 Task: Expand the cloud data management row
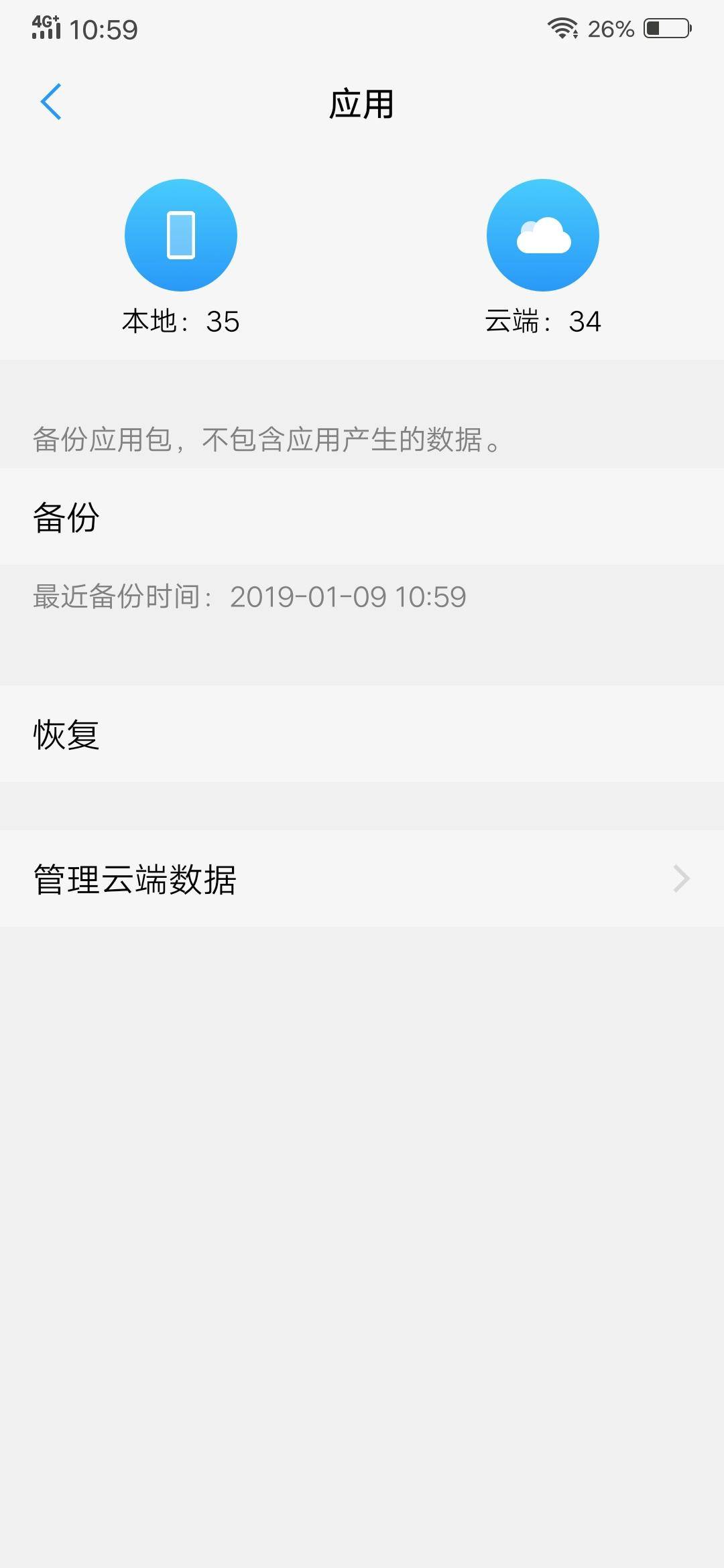[x=362, y=878]
